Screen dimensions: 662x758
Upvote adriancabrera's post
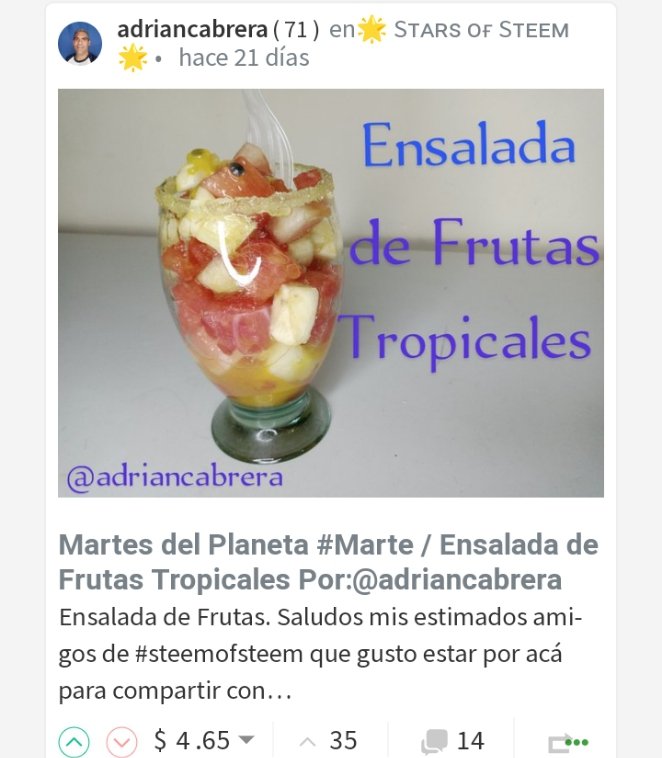tap(74, 742)
